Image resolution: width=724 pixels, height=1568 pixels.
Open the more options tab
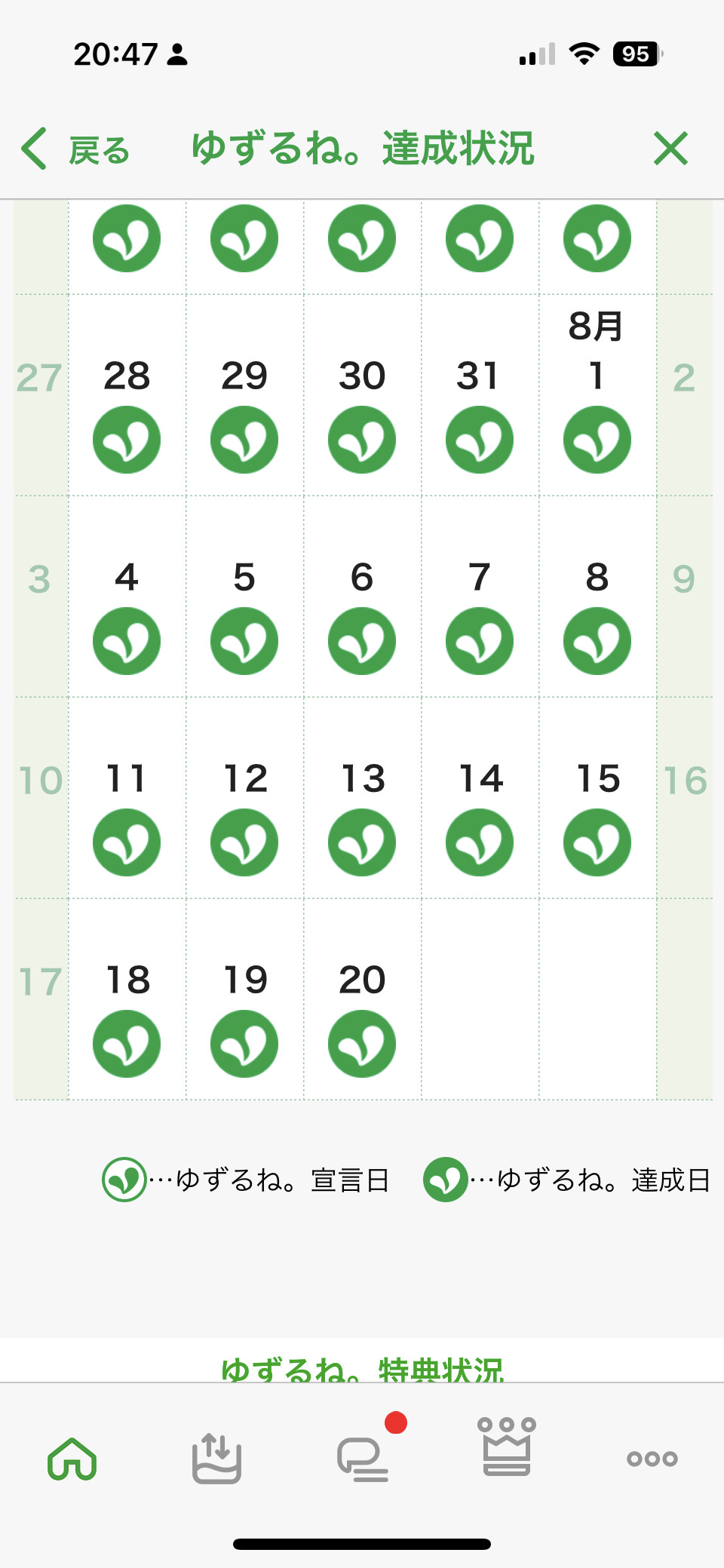coord(652,1458)
